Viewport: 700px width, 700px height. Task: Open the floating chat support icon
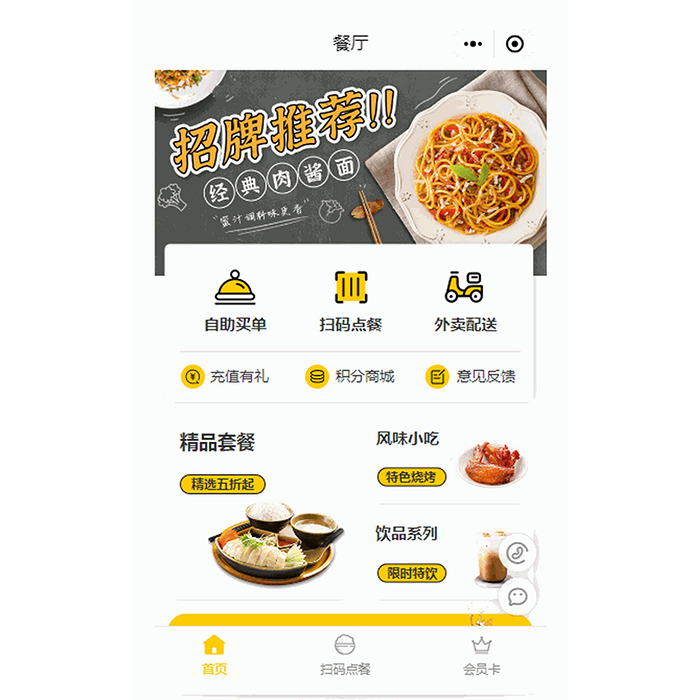pos(518,597)
